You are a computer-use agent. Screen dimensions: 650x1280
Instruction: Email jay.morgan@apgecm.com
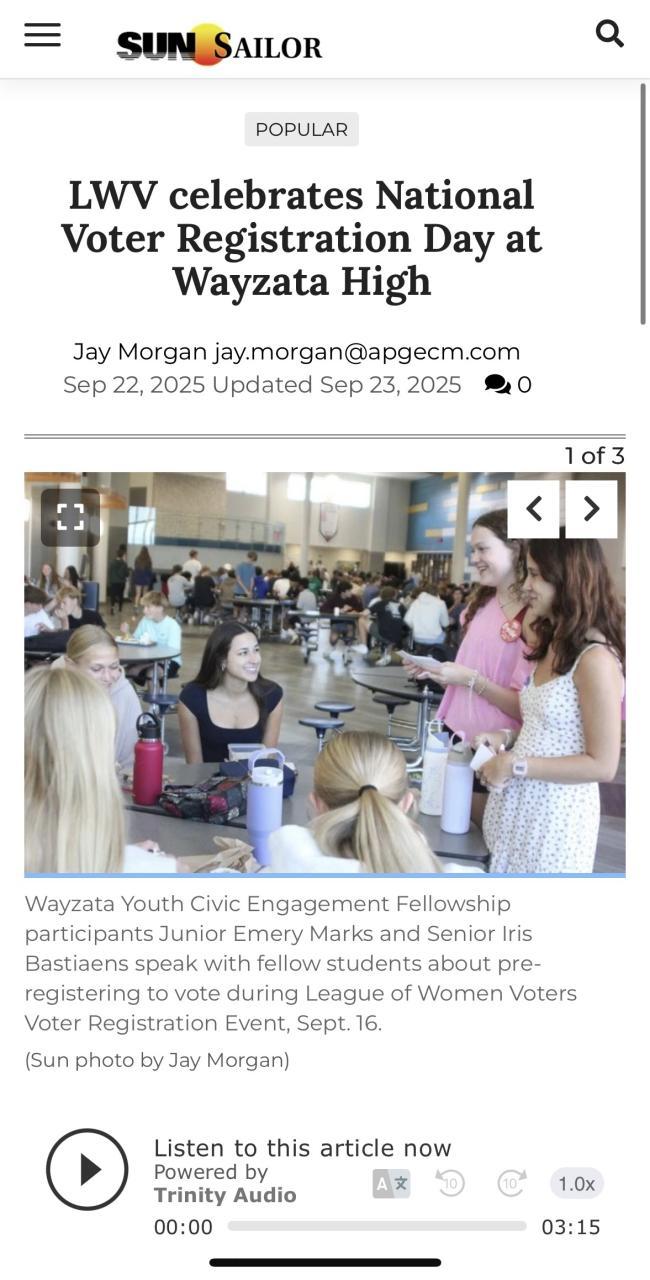click(x=366, y=352)
